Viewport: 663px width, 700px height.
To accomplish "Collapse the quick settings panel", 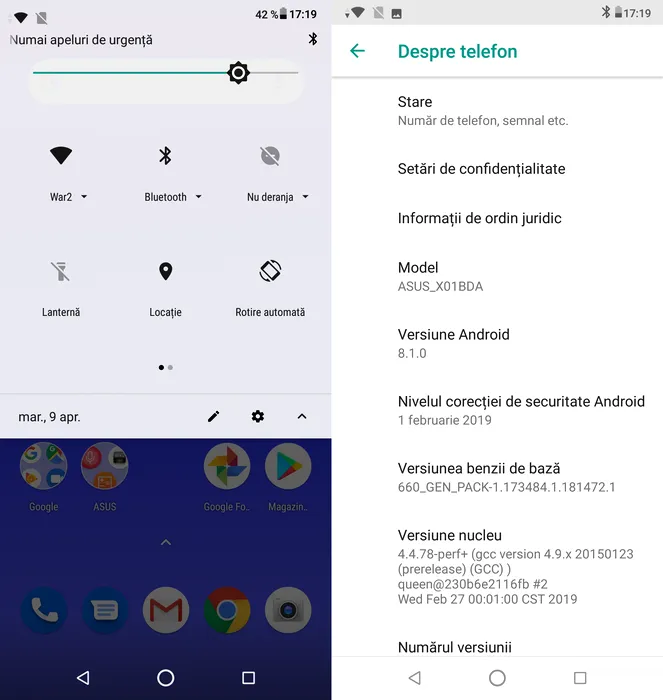I will 302,416.
